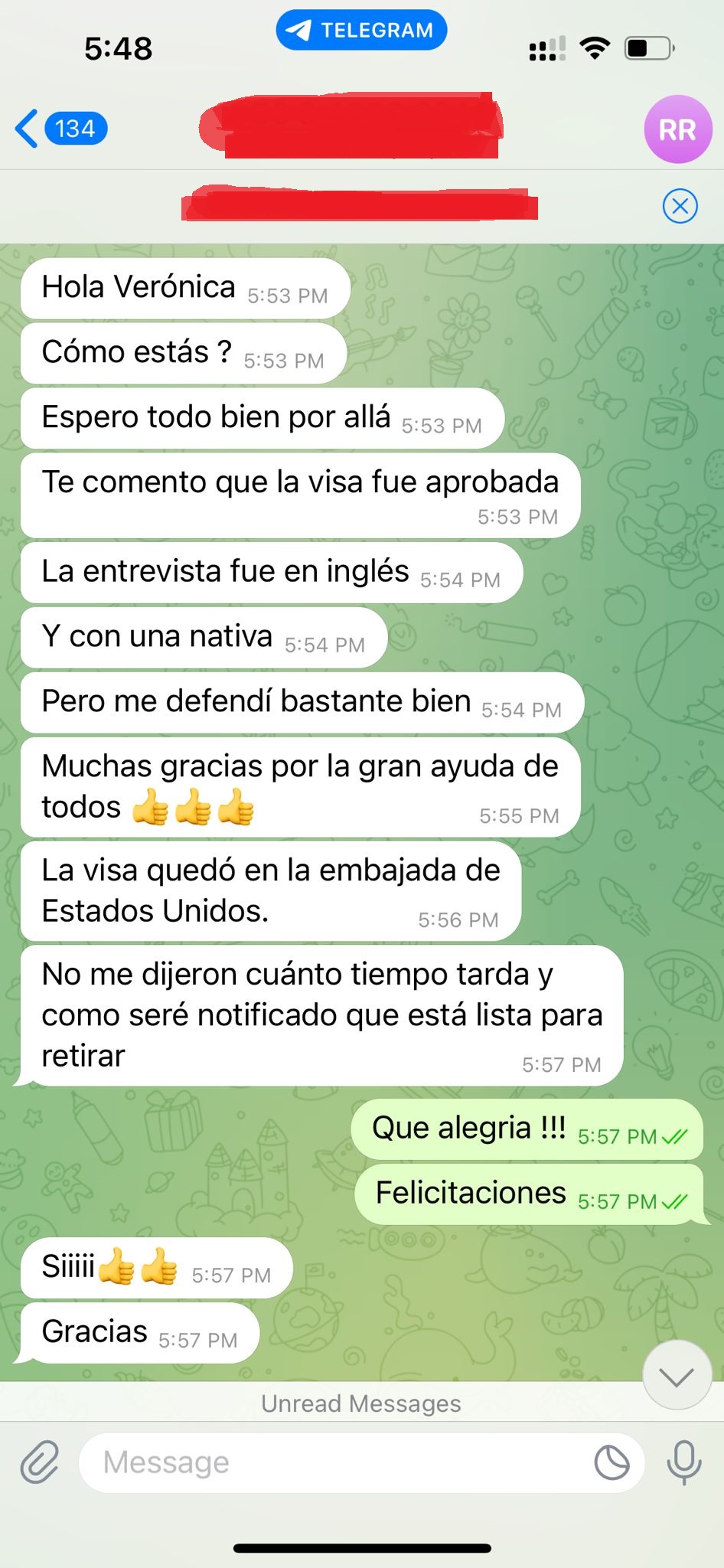Go back to the chat list
Viewport: 724px width, 1568px height.
(x=60, y=129)
